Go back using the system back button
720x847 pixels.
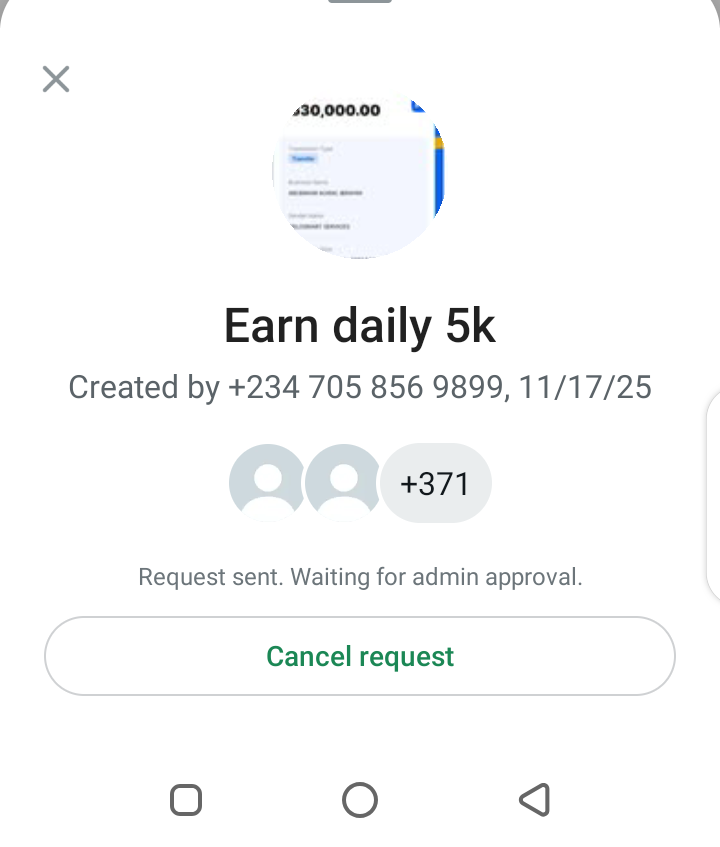pos(535,799)
